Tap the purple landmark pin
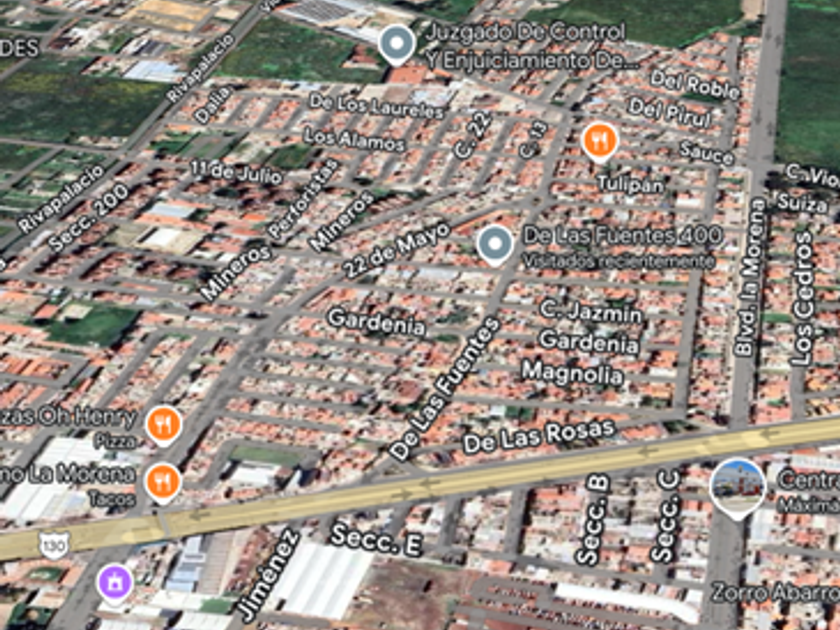This screenshot has width=840, height=630. tap(115, 583)
